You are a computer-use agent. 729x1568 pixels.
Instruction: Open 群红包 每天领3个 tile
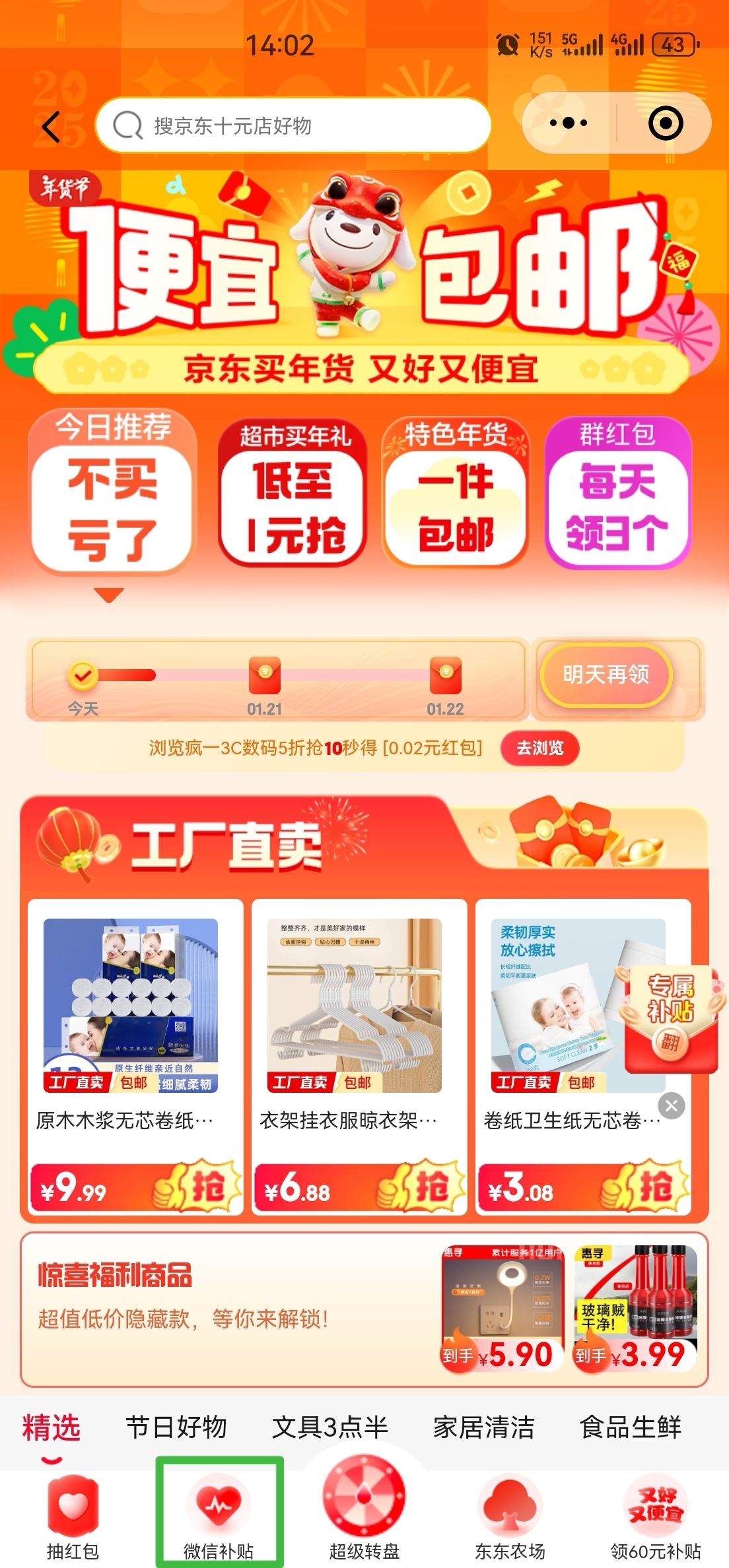617,492
